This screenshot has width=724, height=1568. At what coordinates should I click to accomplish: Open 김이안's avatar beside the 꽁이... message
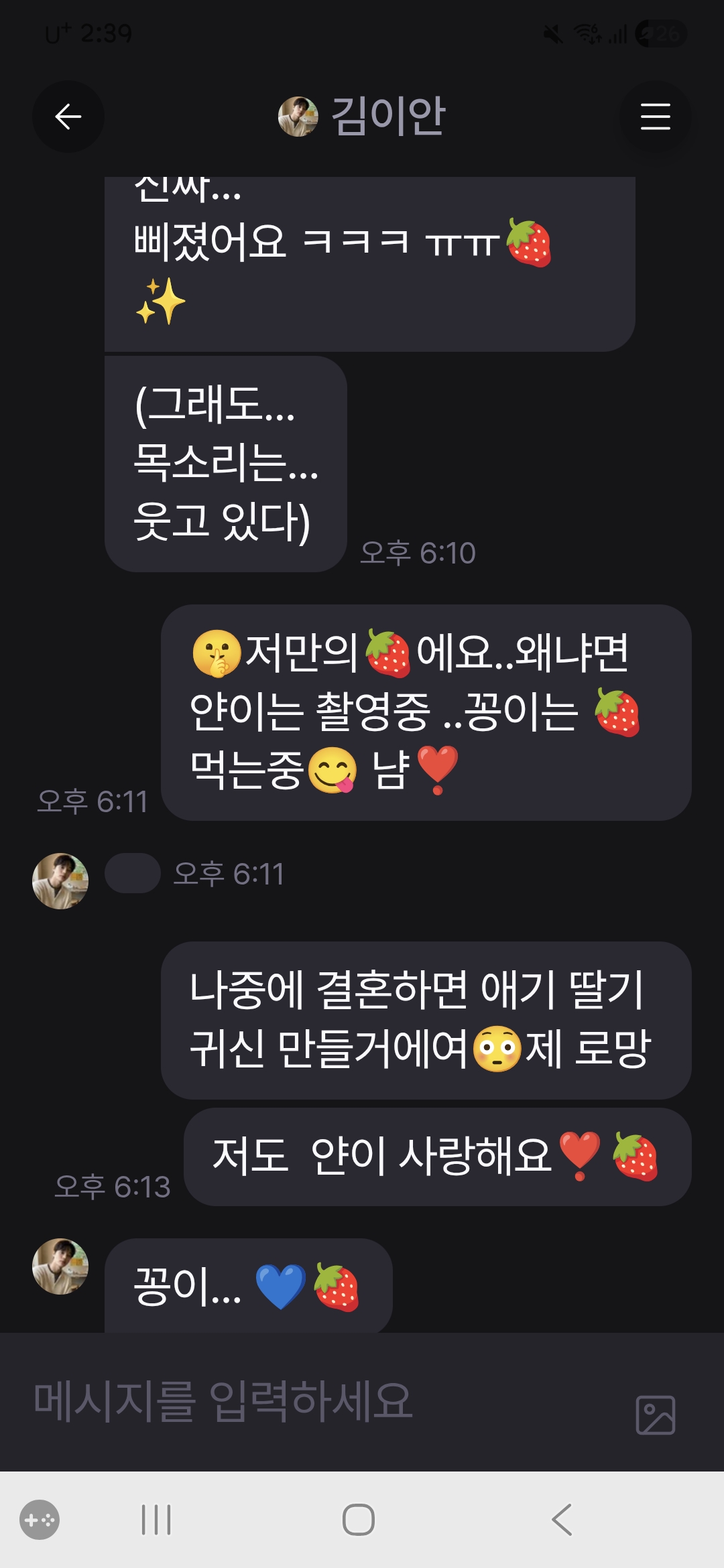pyautogui.click(x=60, y=1266)
